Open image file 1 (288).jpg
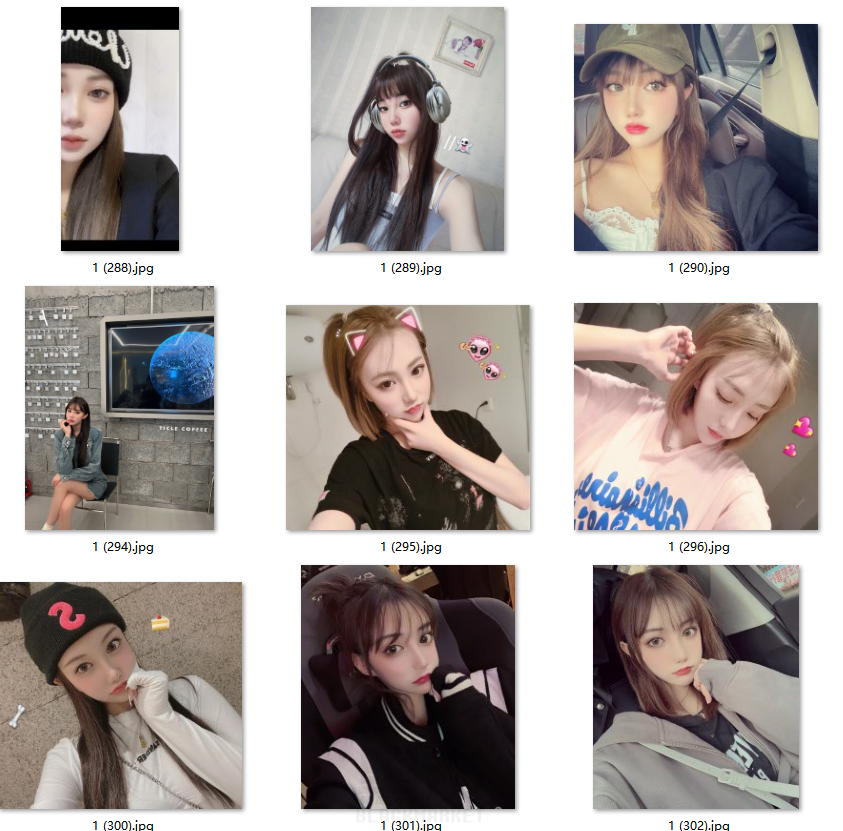The height and width of the screenshot is (831, 843). (120, 129)
